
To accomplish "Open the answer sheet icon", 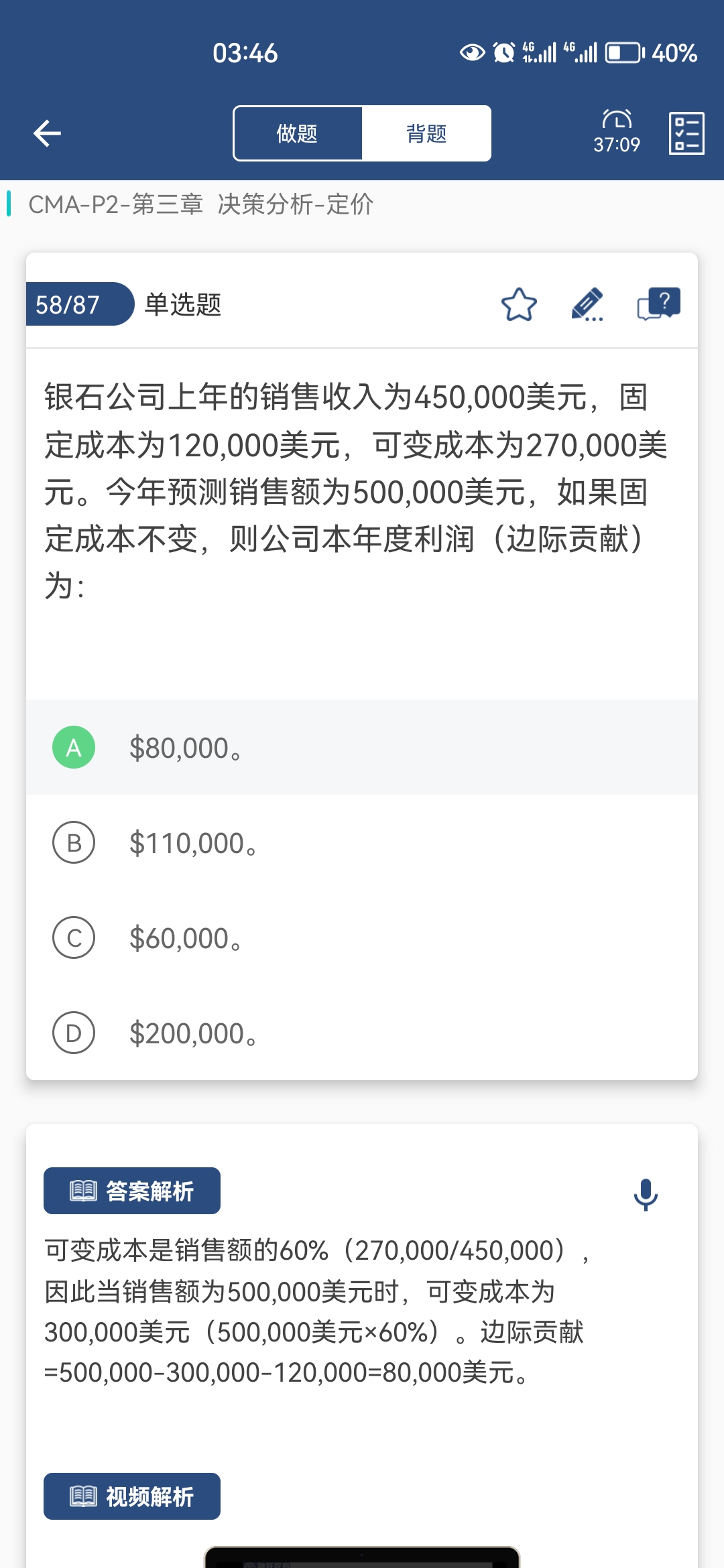I will [x=686, y=133].
